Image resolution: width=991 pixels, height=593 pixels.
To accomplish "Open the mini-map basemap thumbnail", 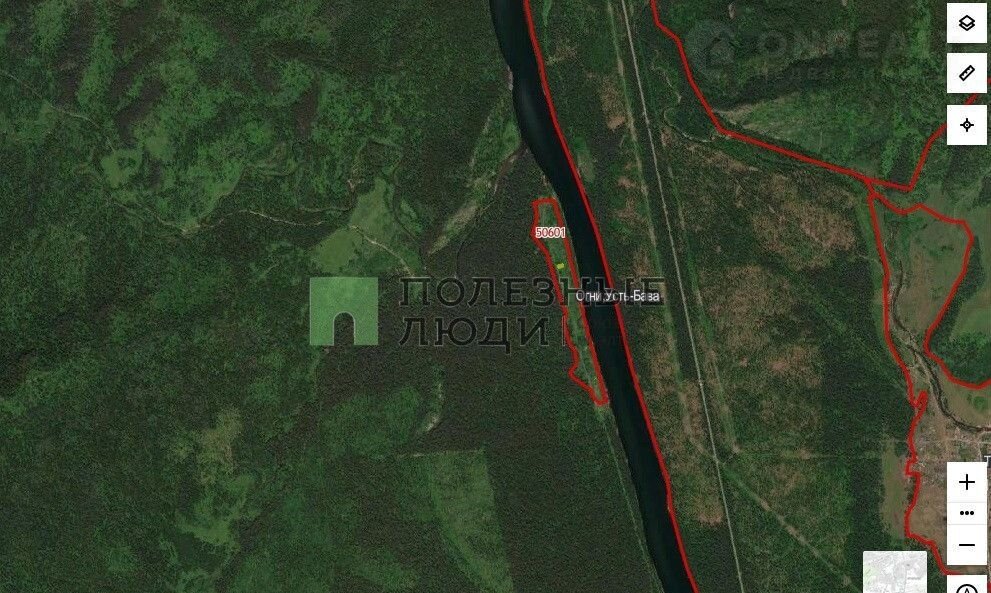I will click(894, 572).
